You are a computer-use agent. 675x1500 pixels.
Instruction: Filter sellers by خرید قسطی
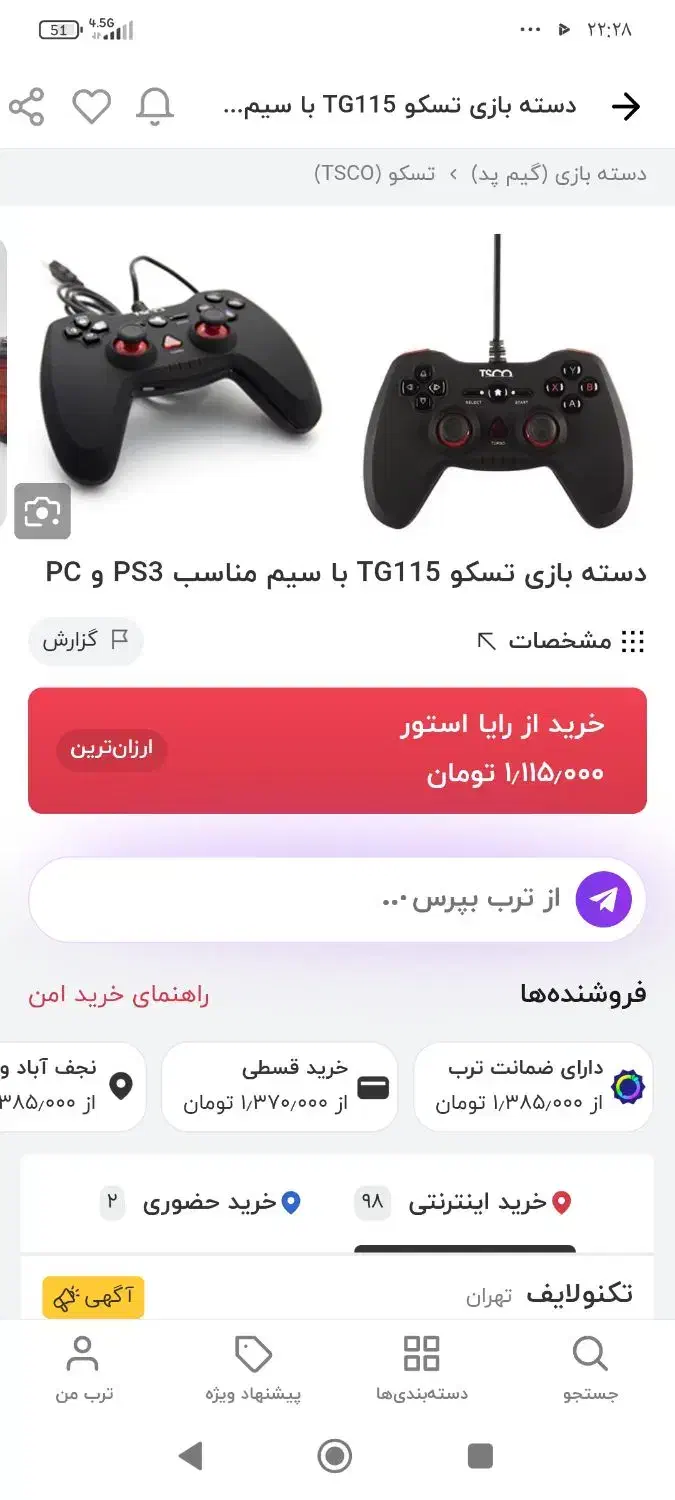[x=279, y=1086]
